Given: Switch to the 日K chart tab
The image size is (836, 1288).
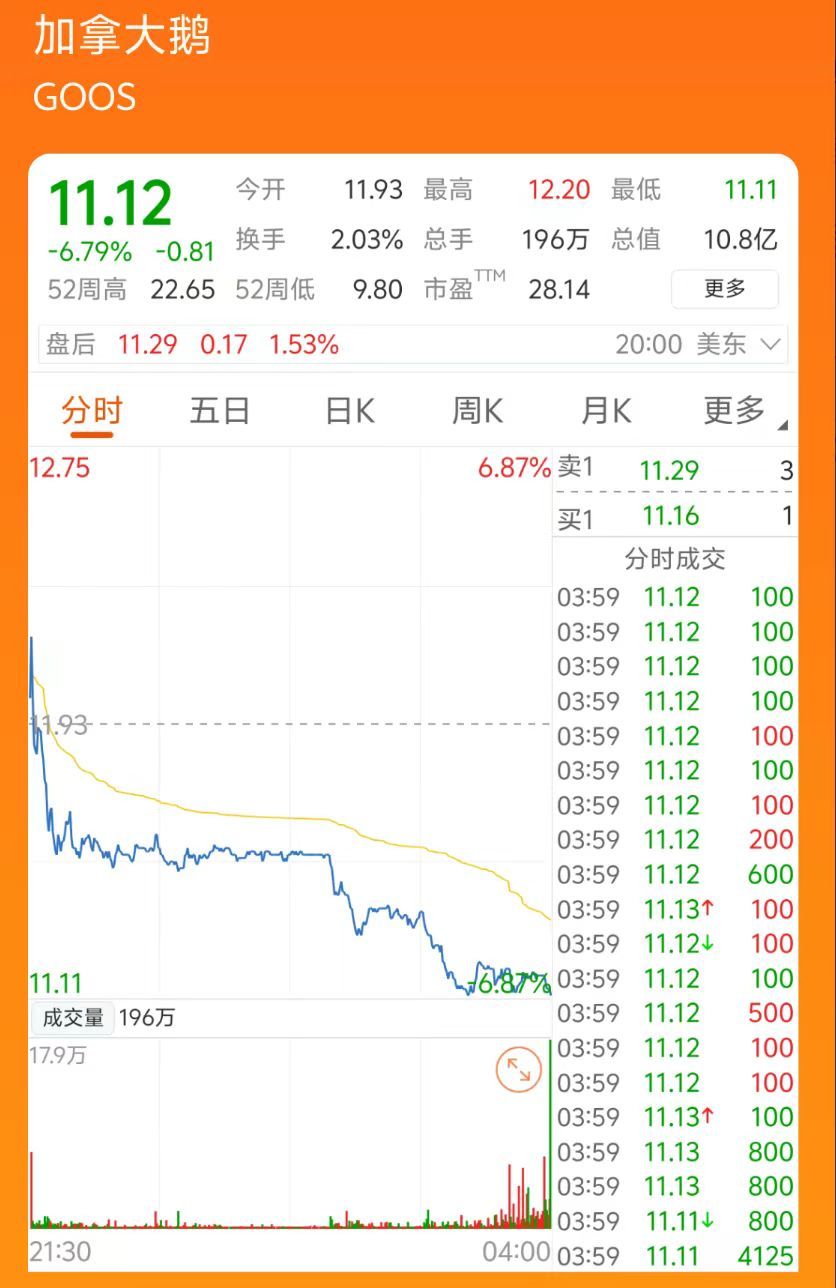Looking at the screenshot, I should point(349,411).
